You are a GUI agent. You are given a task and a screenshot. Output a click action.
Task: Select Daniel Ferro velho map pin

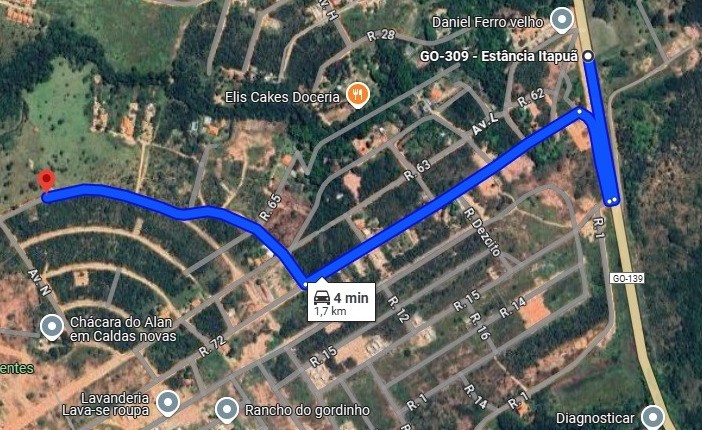tap(562, 19)
